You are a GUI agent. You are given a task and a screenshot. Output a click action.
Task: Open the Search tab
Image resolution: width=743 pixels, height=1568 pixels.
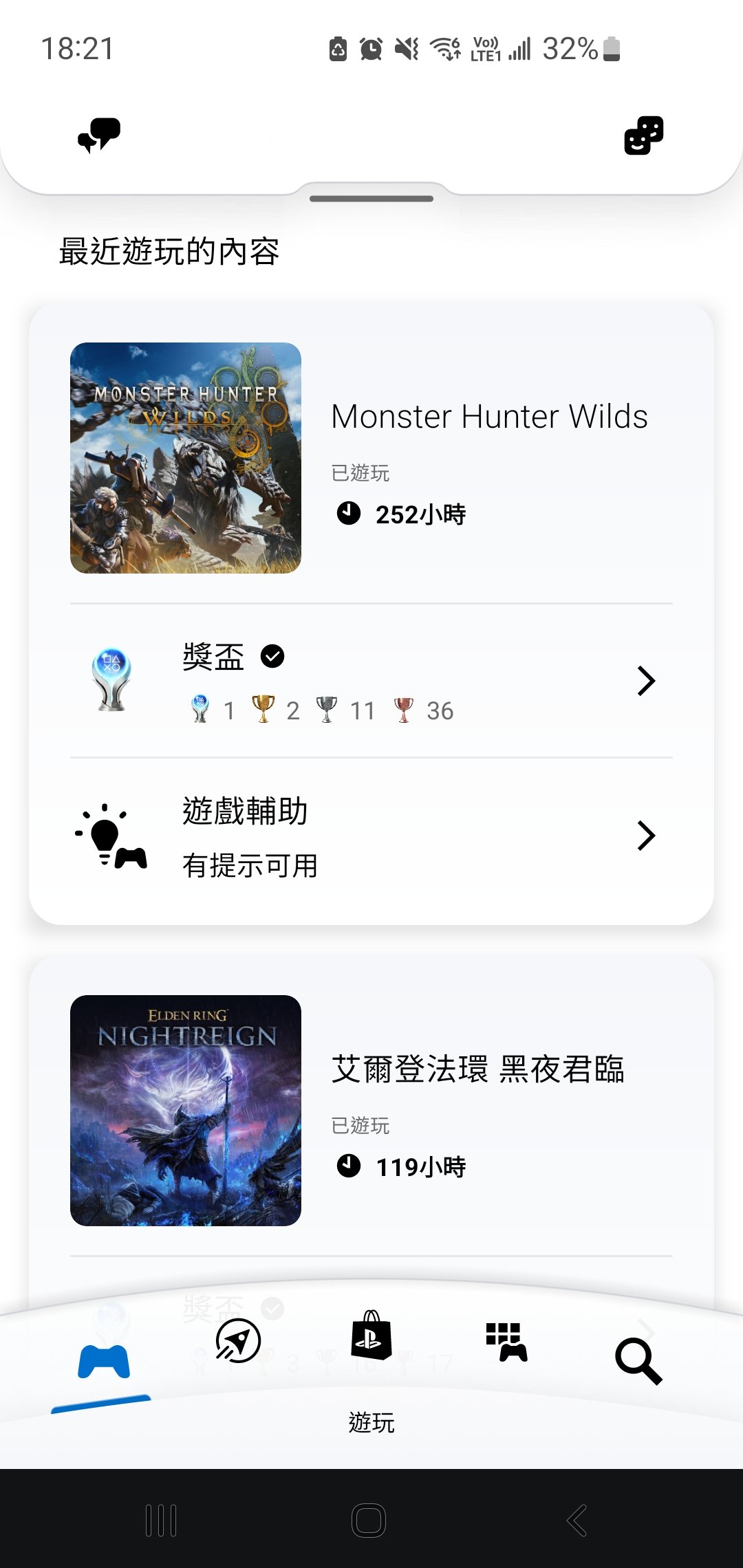[638, 1360]
